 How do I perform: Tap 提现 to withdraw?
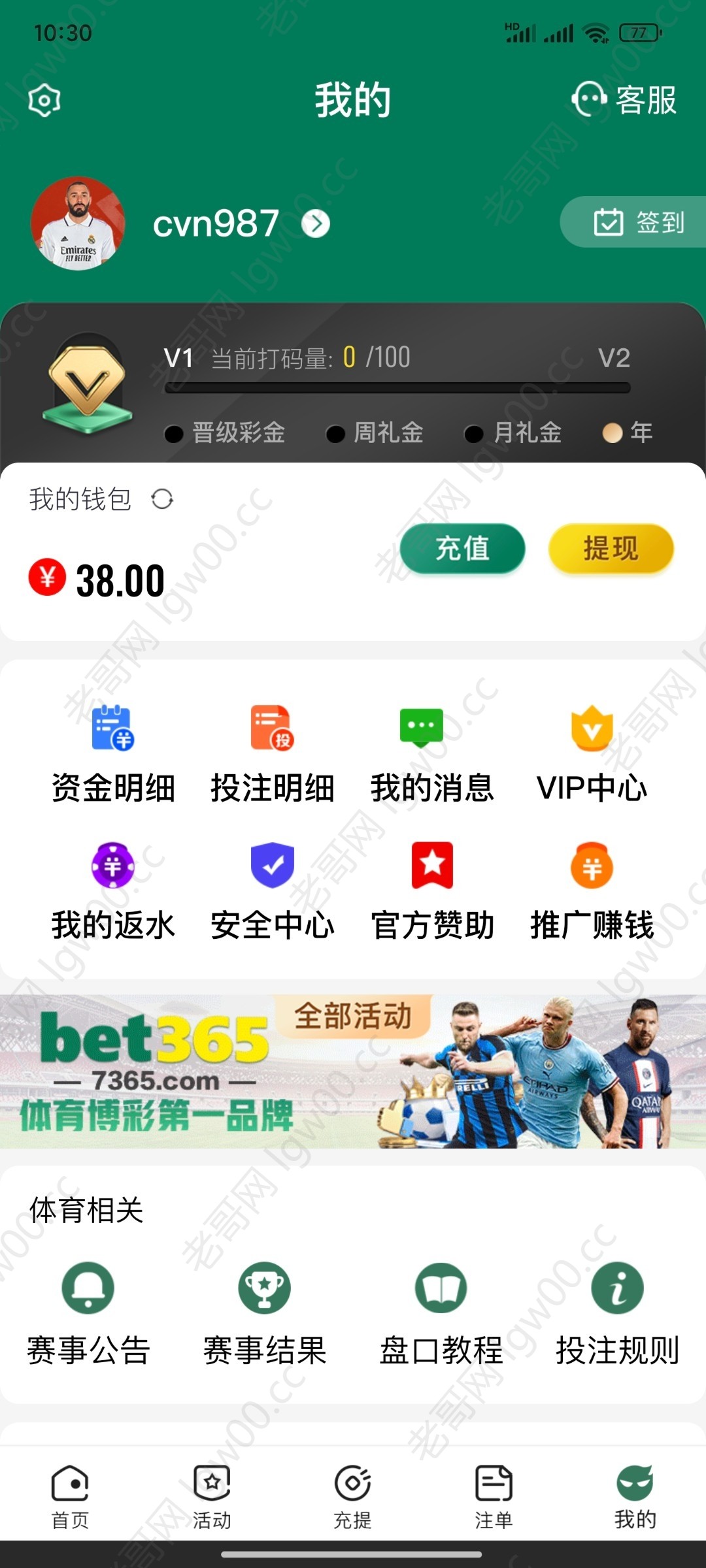[611, 548]
